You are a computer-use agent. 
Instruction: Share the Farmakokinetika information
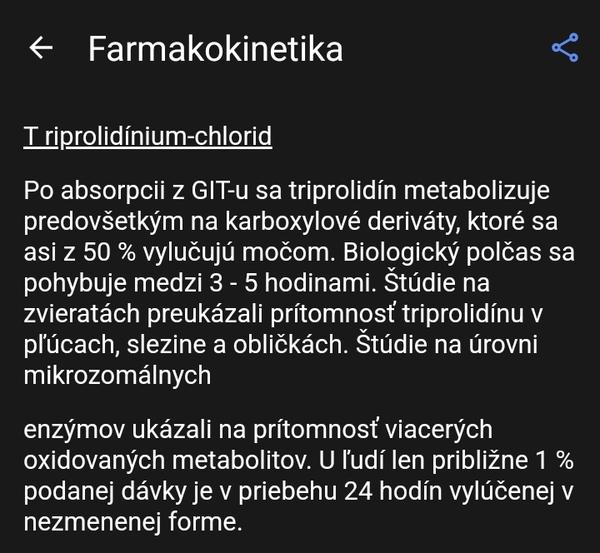[565, 48]
